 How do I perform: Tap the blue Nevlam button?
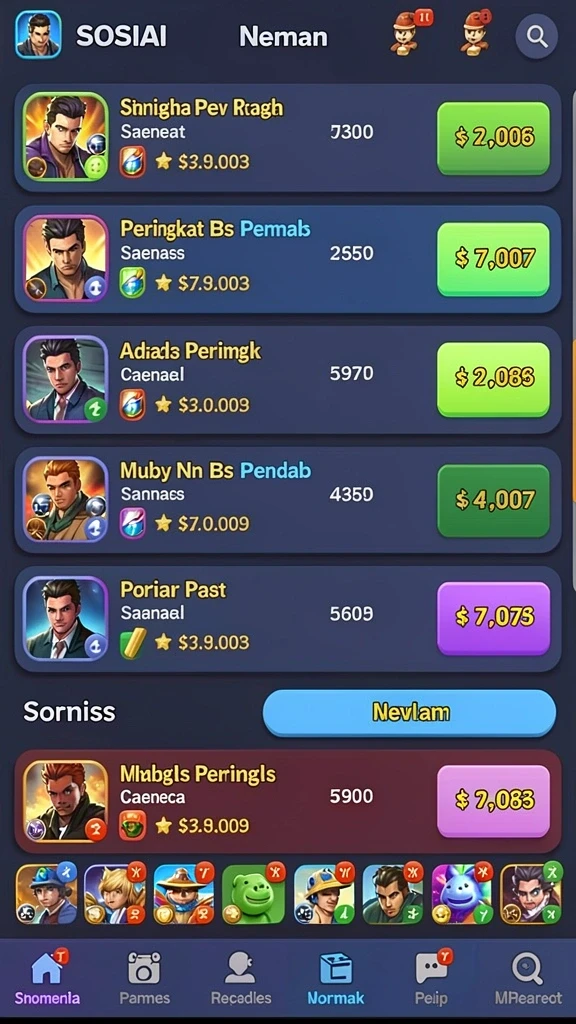[x=409, y=712]
